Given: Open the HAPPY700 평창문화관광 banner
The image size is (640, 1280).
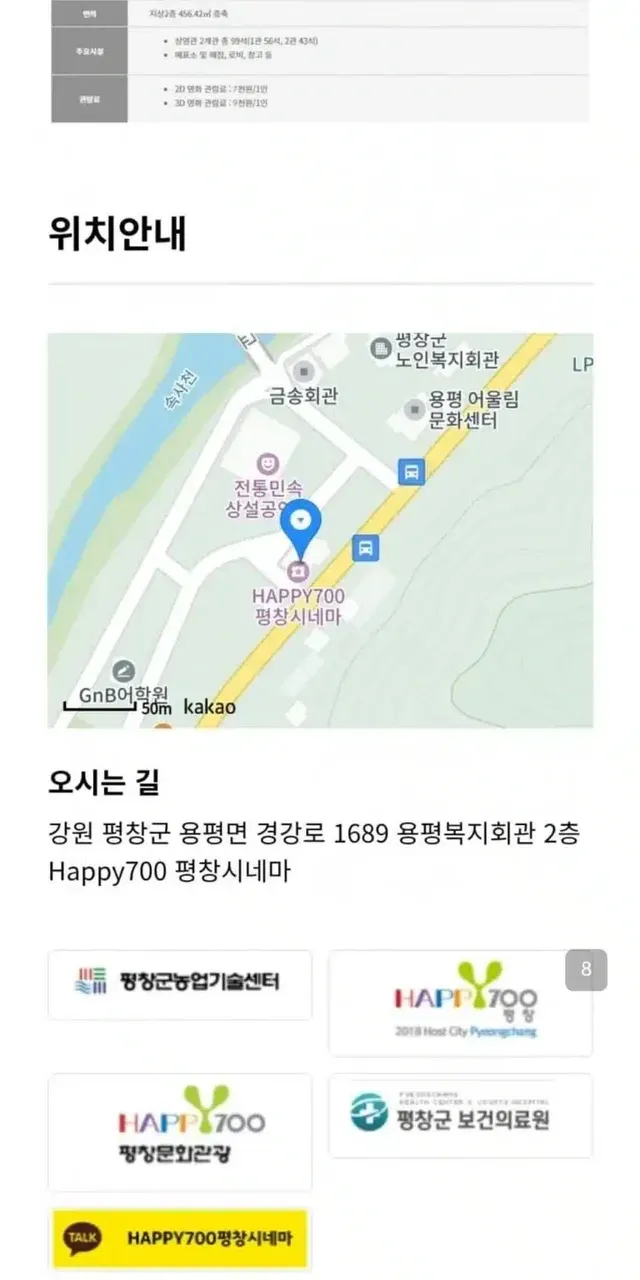Looking at the screenshot, I should click(x=180, y=1131).
